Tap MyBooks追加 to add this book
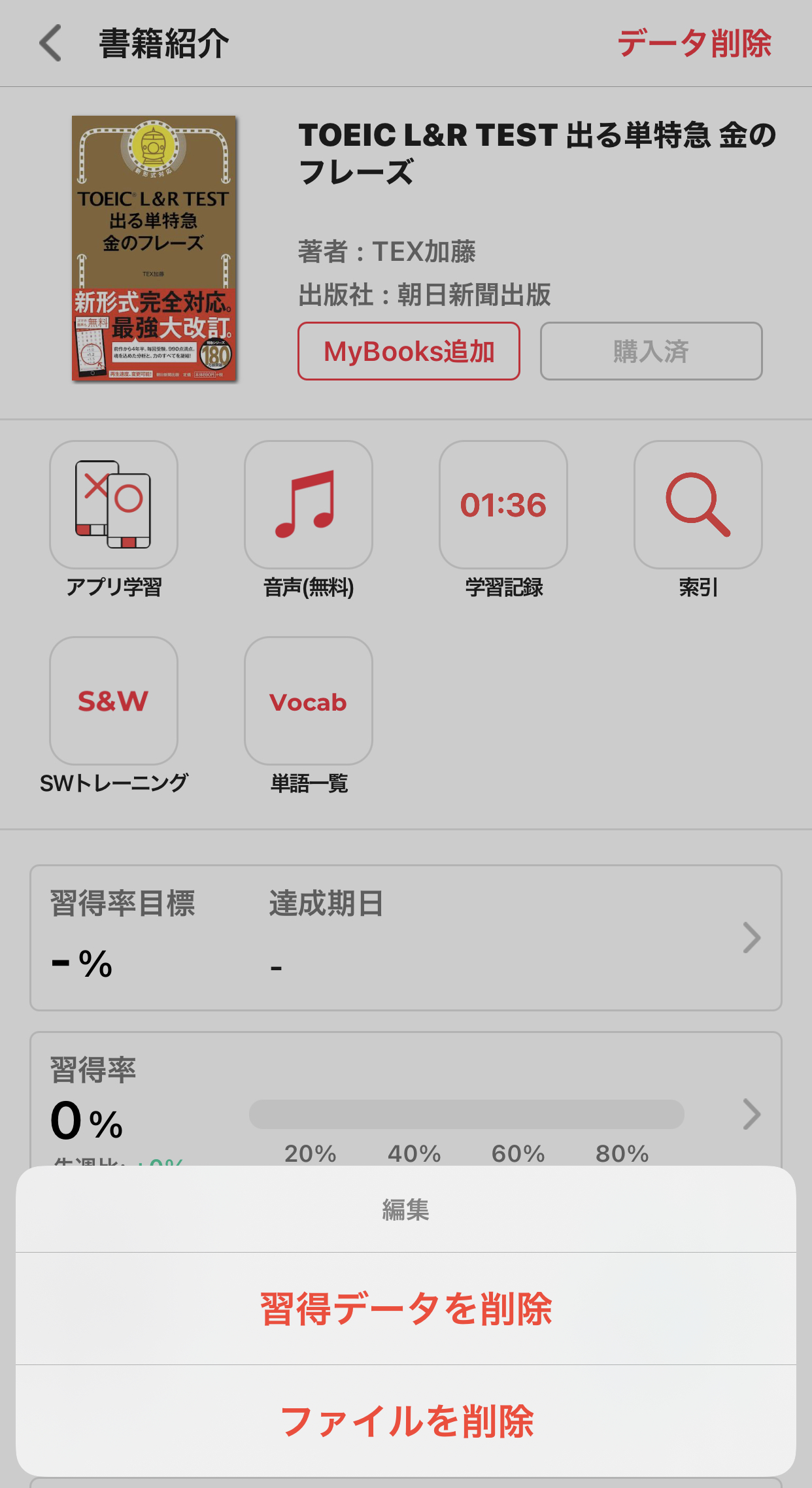This screenshot has height=1488, width=812. (x=409, y=351)
